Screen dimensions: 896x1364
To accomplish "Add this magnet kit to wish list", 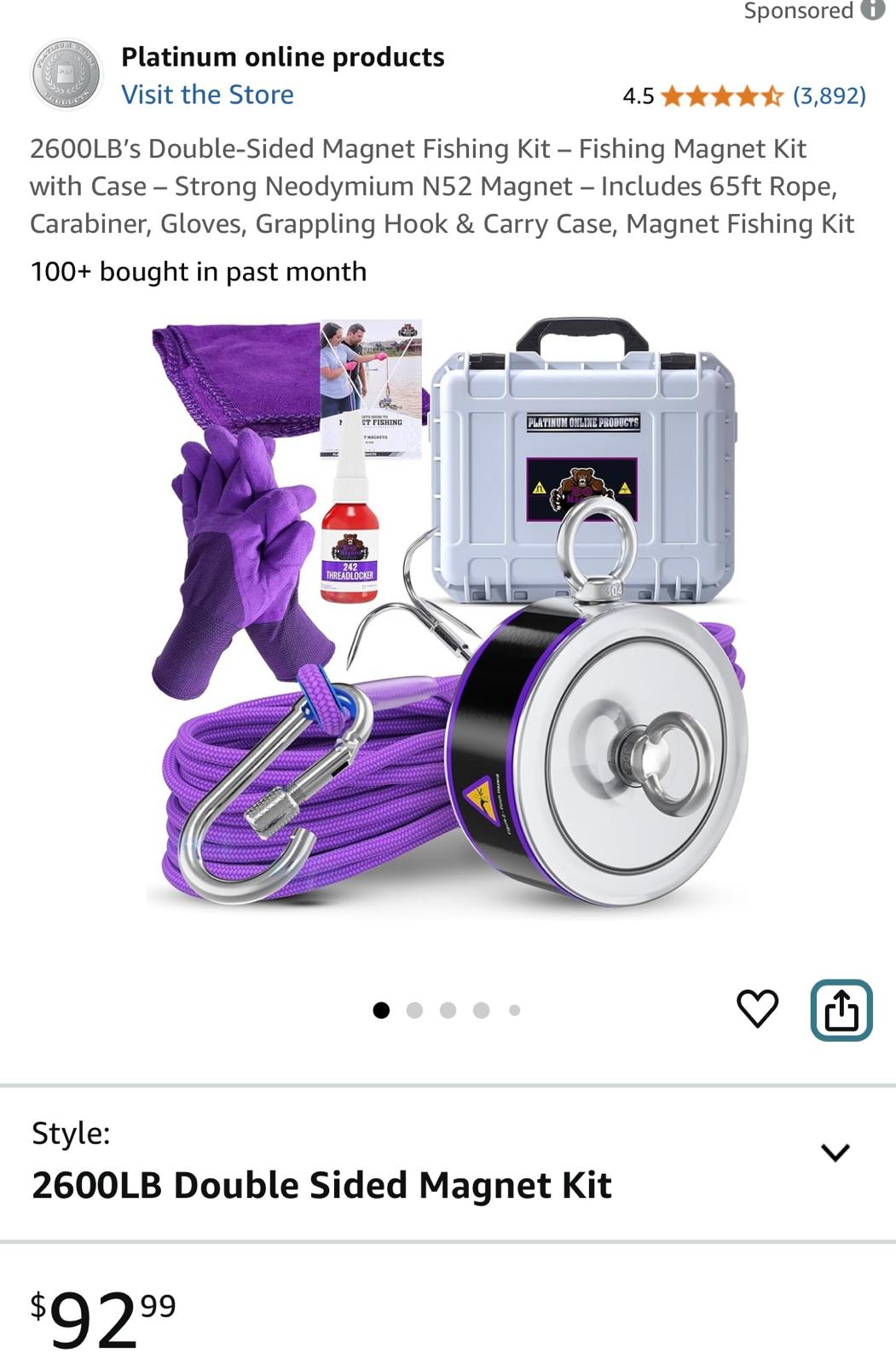I will tap(757, 1009).
